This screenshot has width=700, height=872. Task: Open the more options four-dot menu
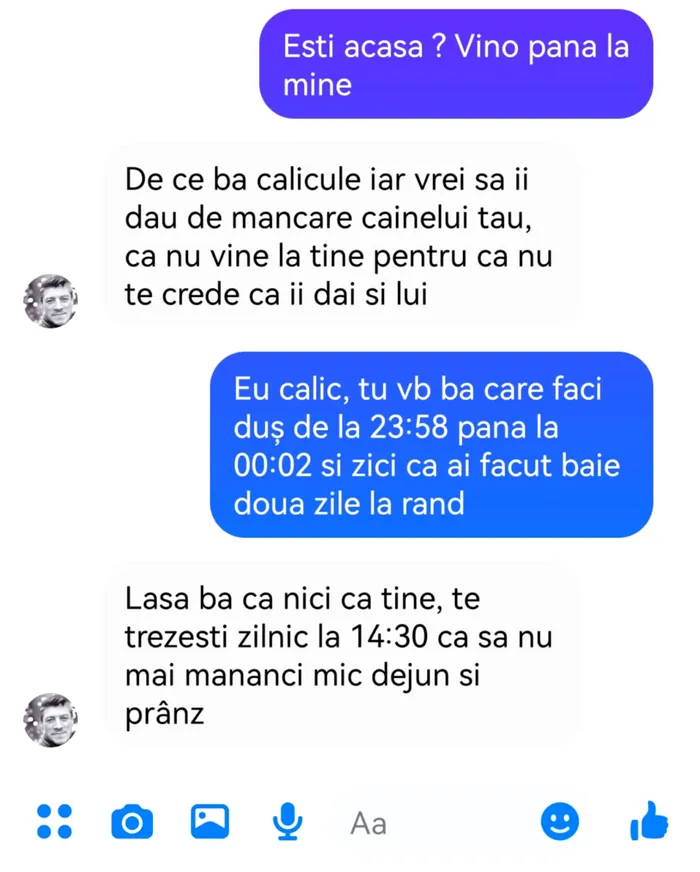[x=54, y=821]
